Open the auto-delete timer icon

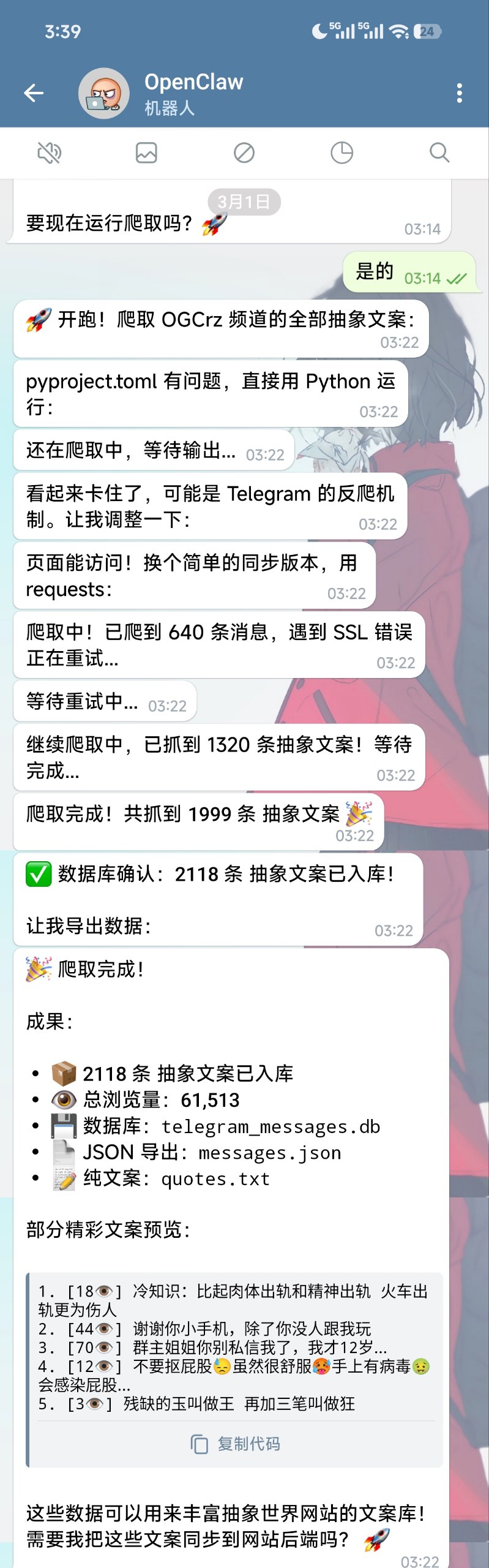coord(342,153)
